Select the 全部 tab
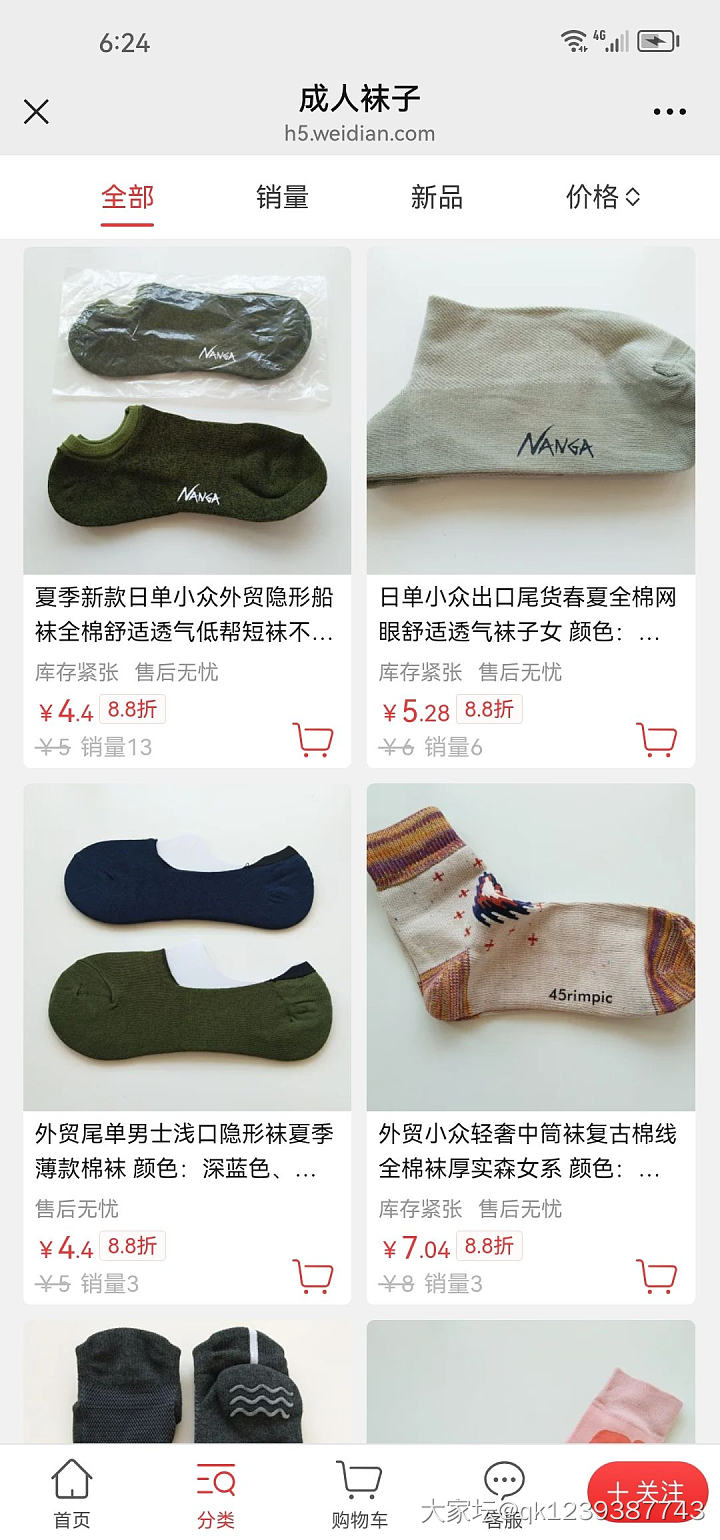Image resolution: width=720 pixels, height=1540 pixels. point(126,197)
